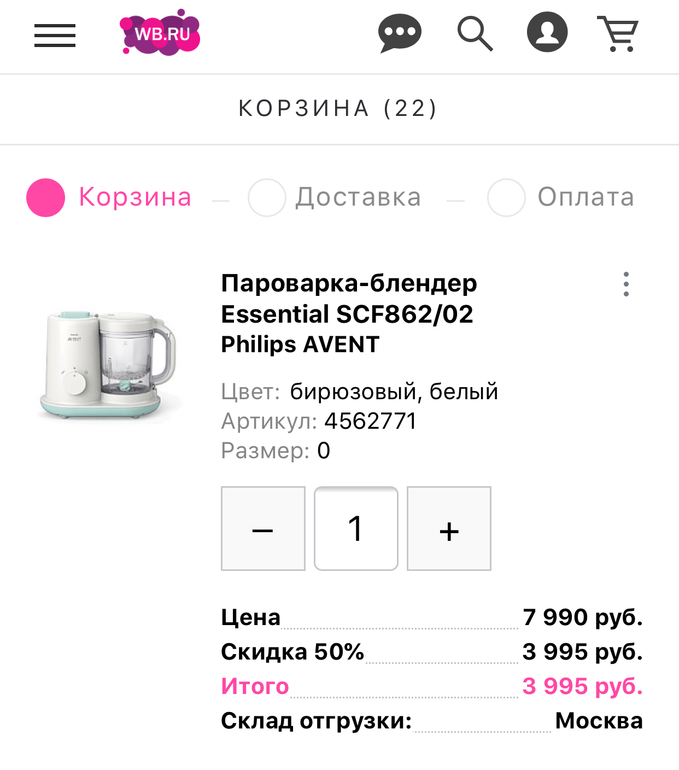Switch to the Доставка step

point(335,198)
